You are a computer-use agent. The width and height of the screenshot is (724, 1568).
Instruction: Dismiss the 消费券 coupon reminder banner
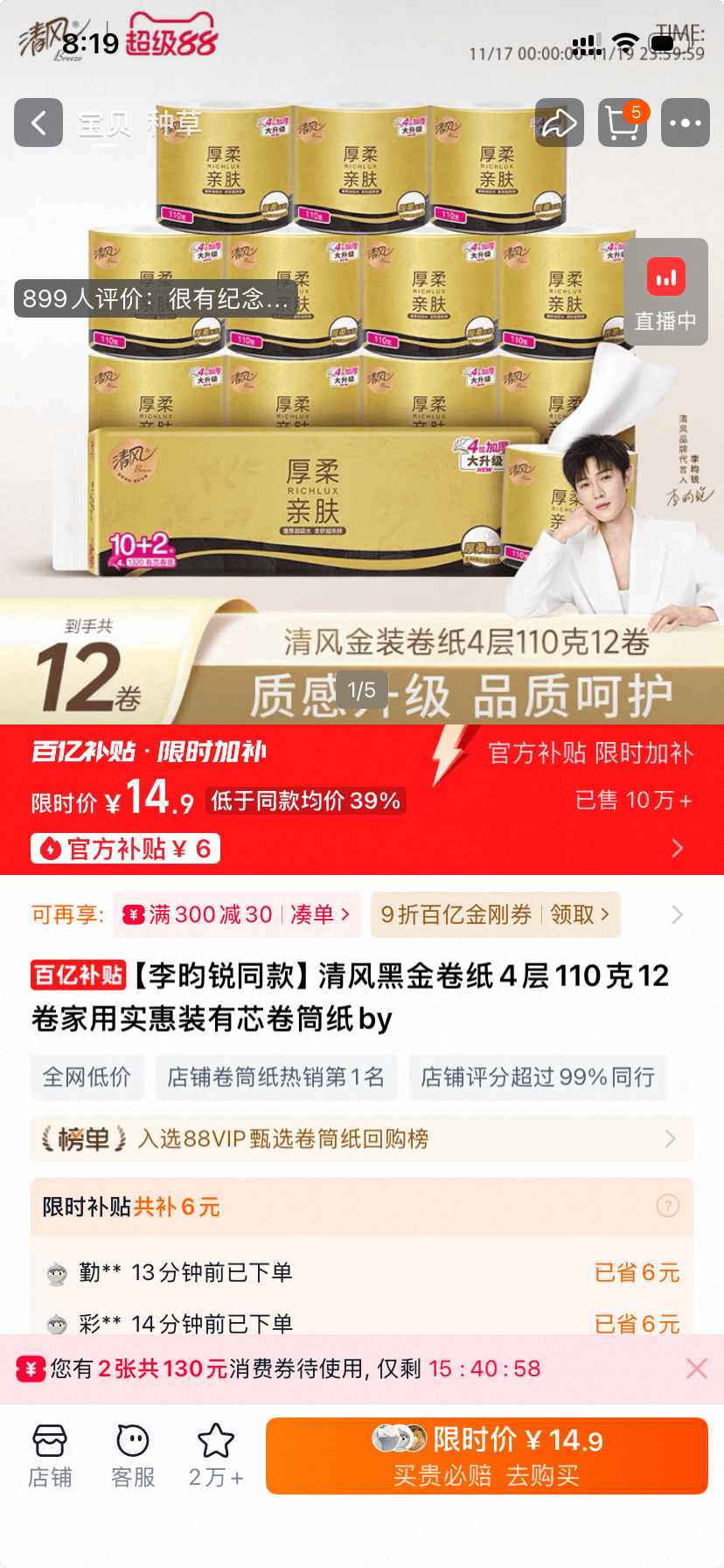tap(696, 1368)
